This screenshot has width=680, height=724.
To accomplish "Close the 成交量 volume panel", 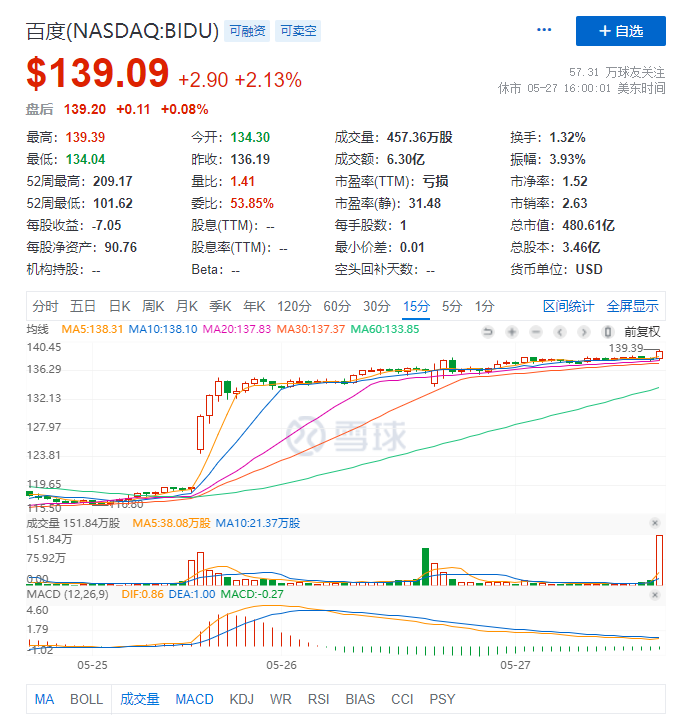I will click(655, 523).
